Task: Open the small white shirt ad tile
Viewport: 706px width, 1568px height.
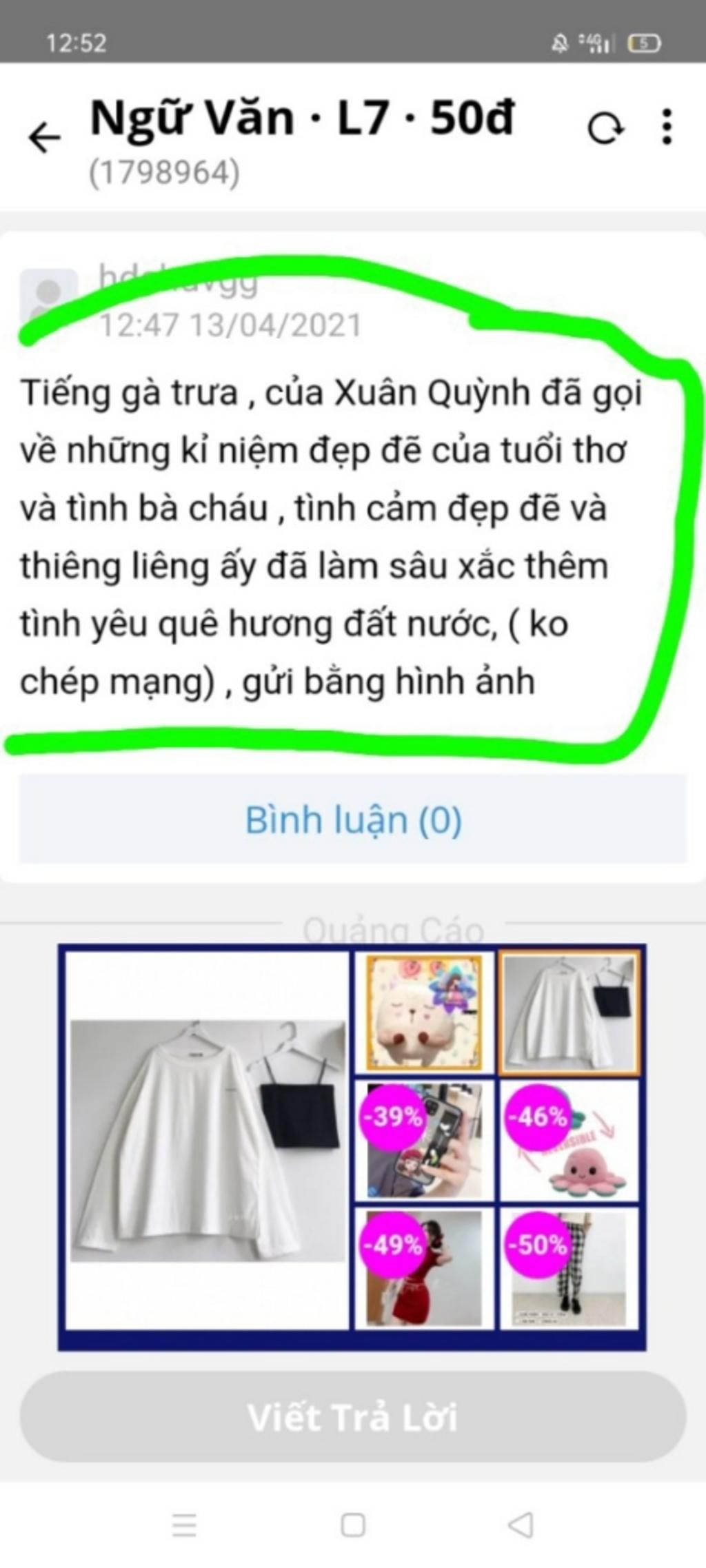Action: [569, 1012]
